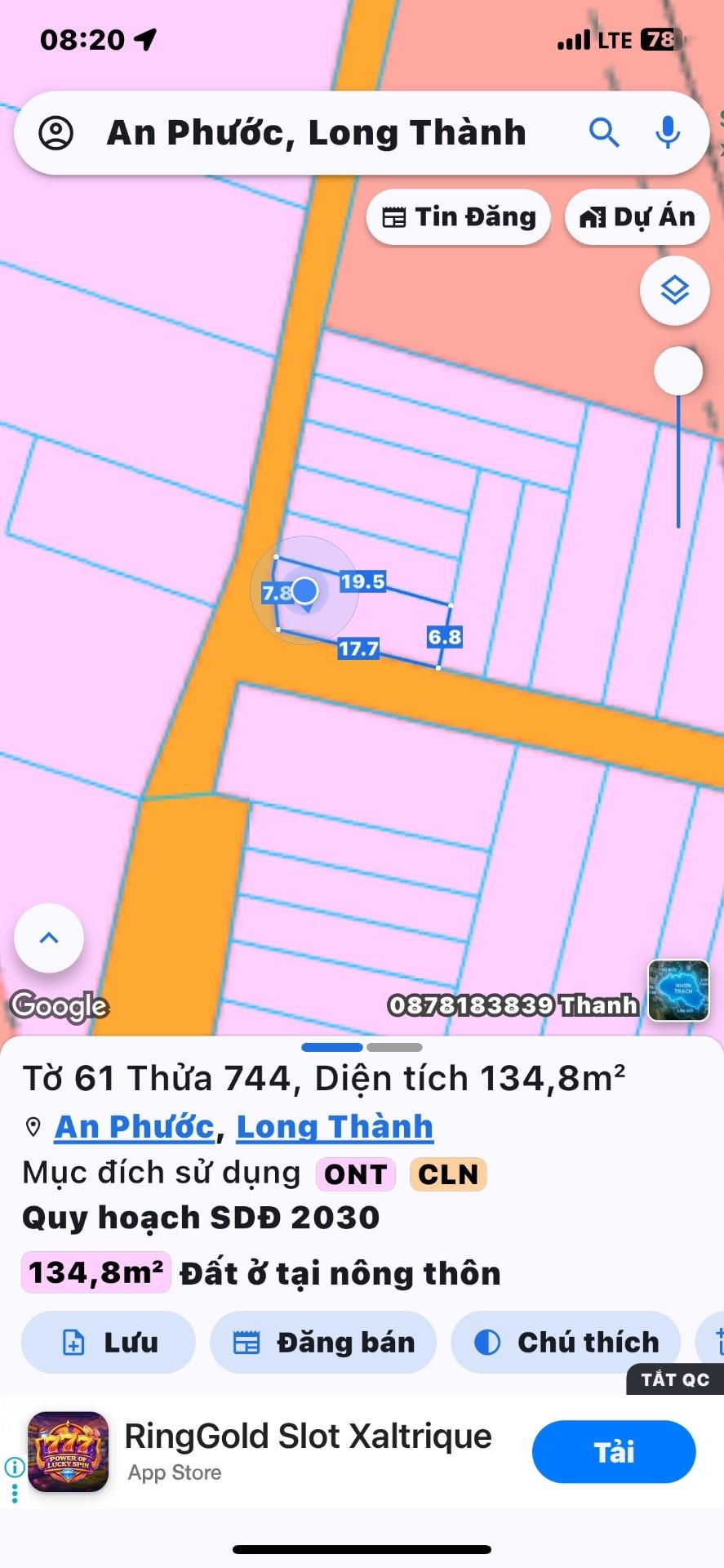Open the An Phước link
724x1568 pixels.
[135, 1127]
